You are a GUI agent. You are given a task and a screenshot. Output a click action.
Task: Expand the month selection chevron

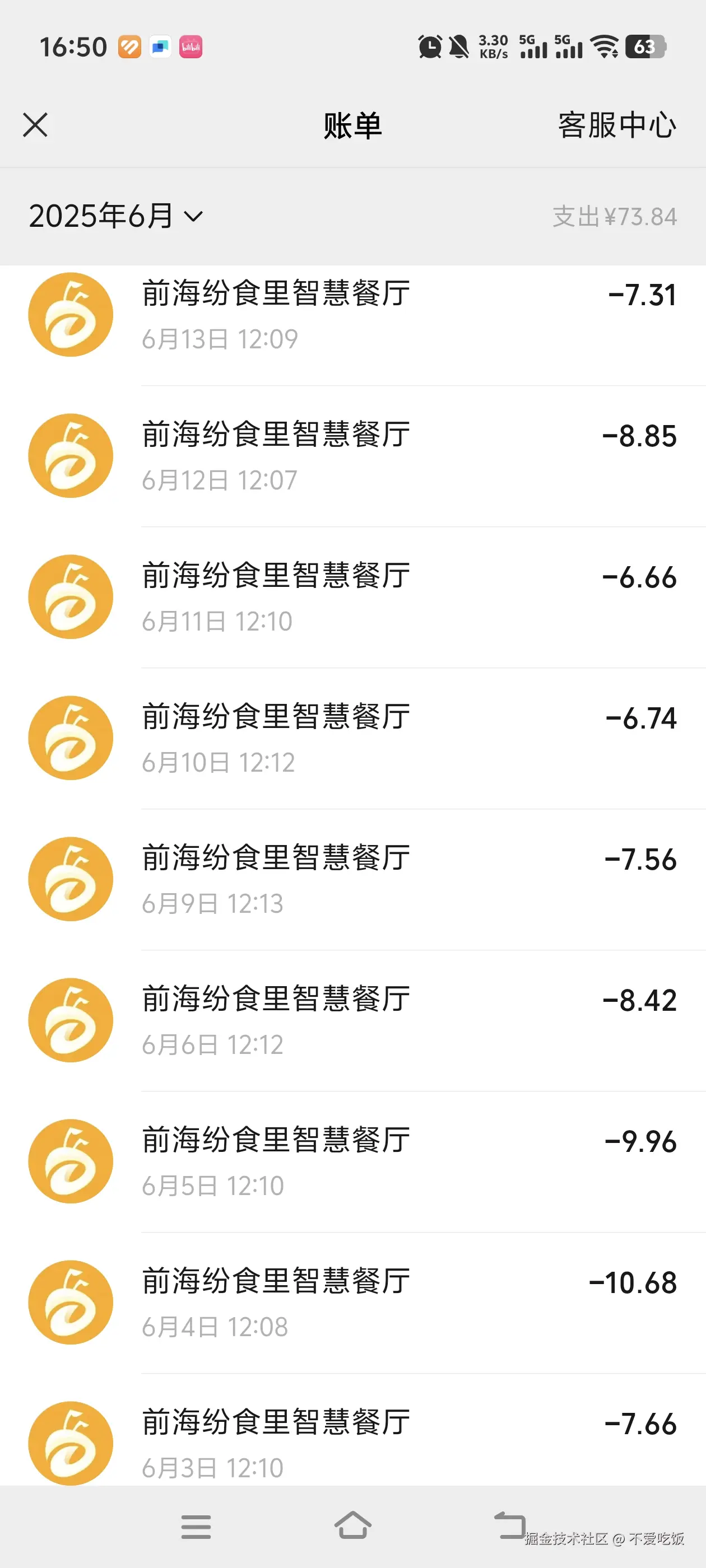coord(194,217)
